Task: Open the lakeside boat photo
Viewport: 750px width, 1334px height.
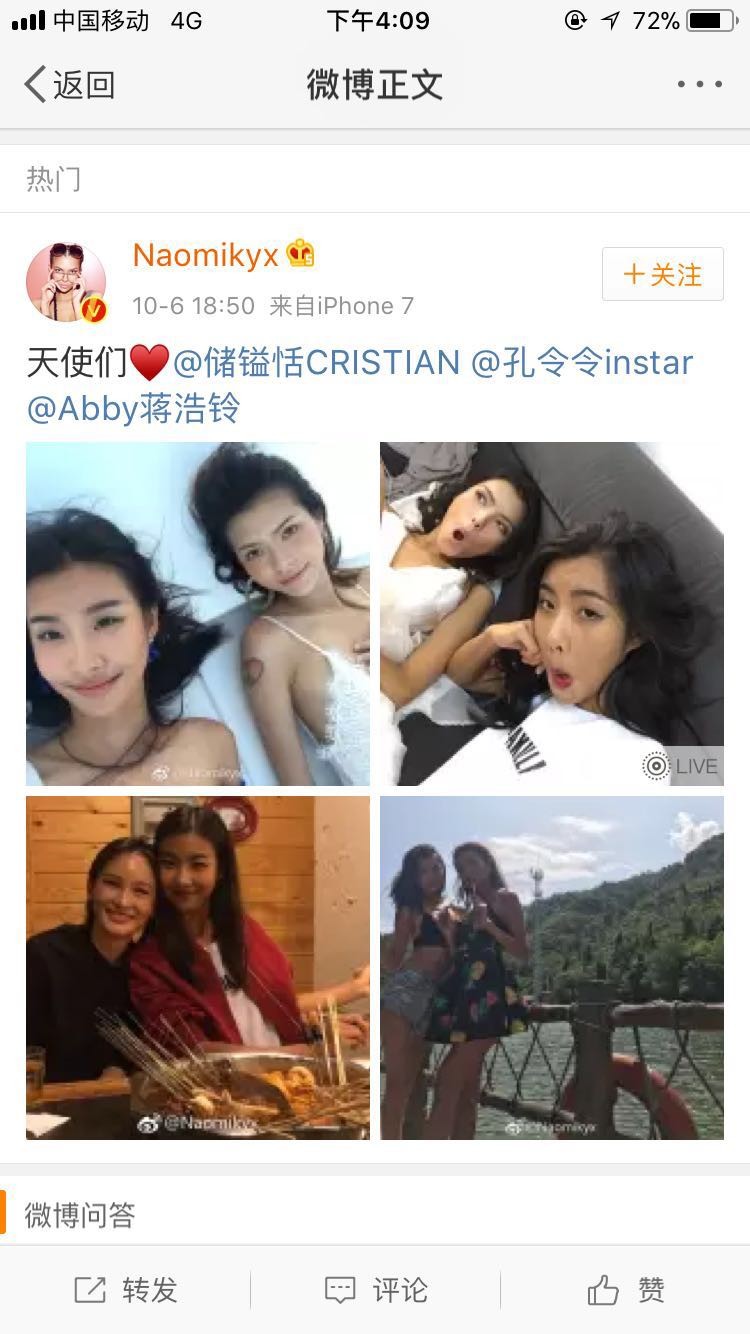Action: click(x=551, y=968)
